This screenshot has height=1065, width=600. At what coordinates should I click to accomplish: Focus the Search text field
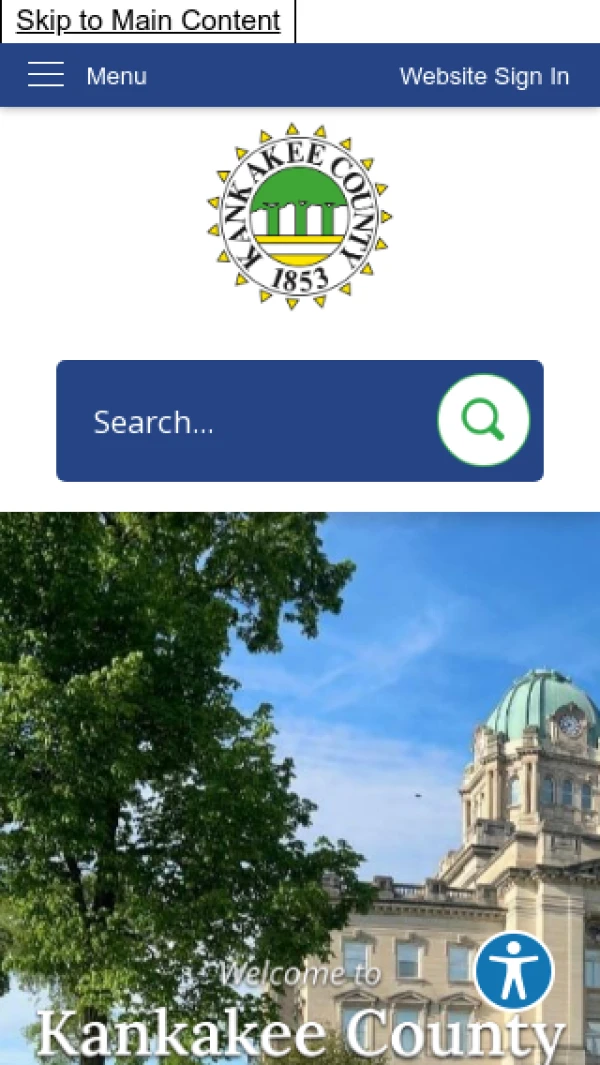250,422
